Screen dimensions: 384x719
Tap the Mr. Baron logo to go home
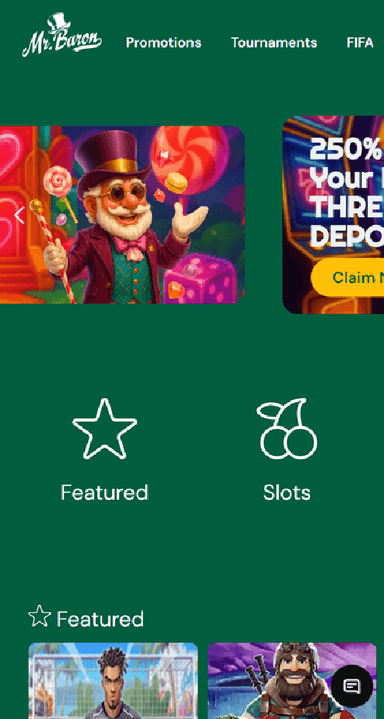click(x=62, y=35)
